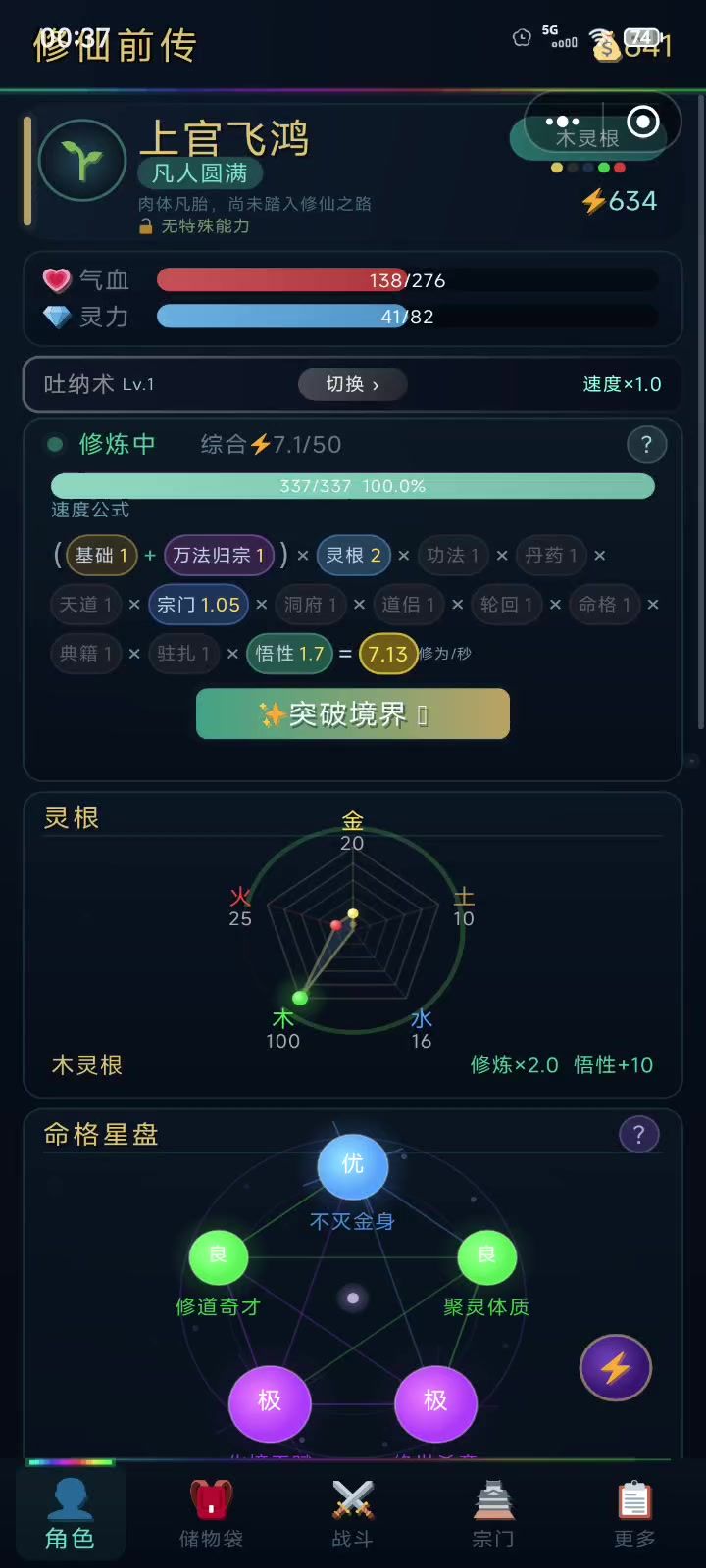Viewport: 706px width, 1568px height.
Task: Tap the 切换 button for 吐纳术
Action: point(352,384)
